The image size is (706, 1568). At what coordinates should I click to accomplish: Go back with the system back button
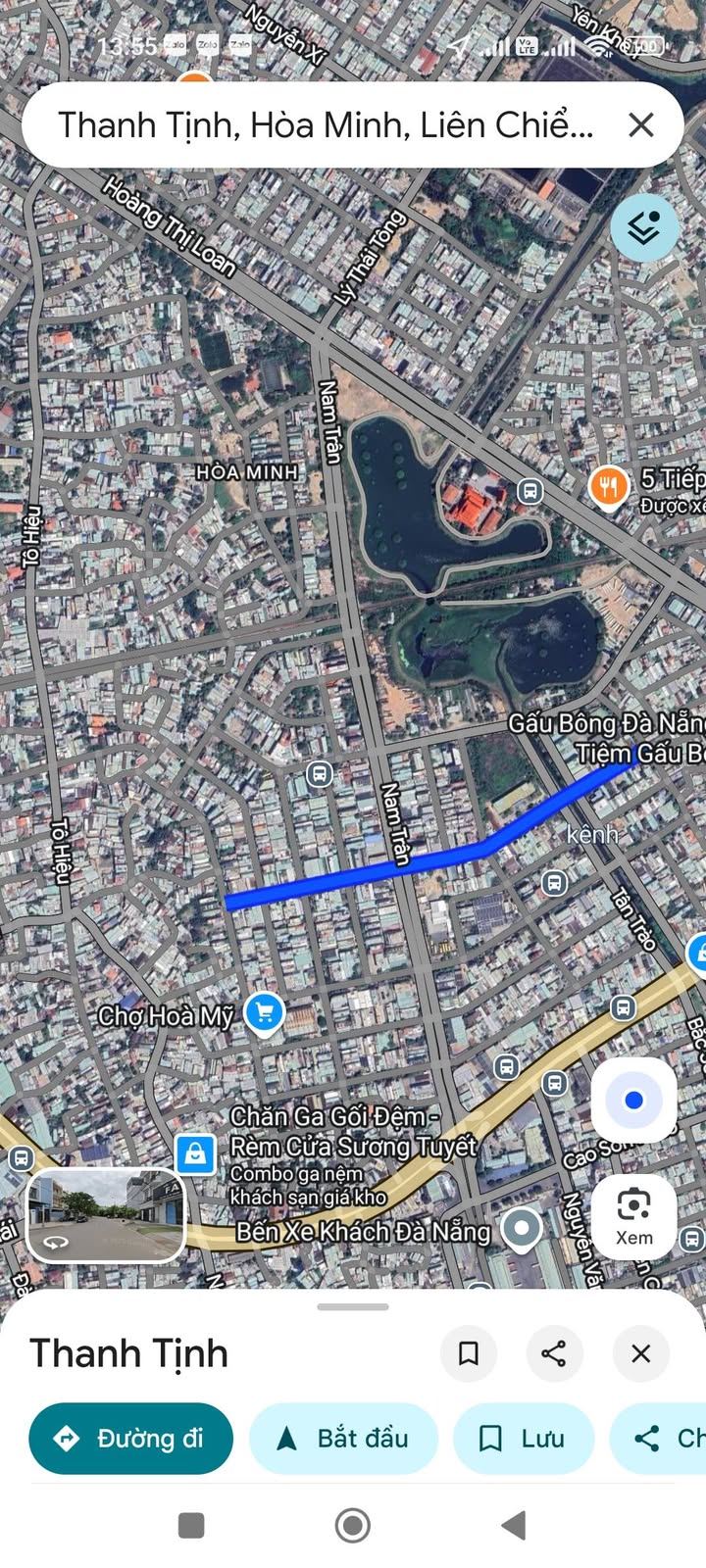point(514,1525)
